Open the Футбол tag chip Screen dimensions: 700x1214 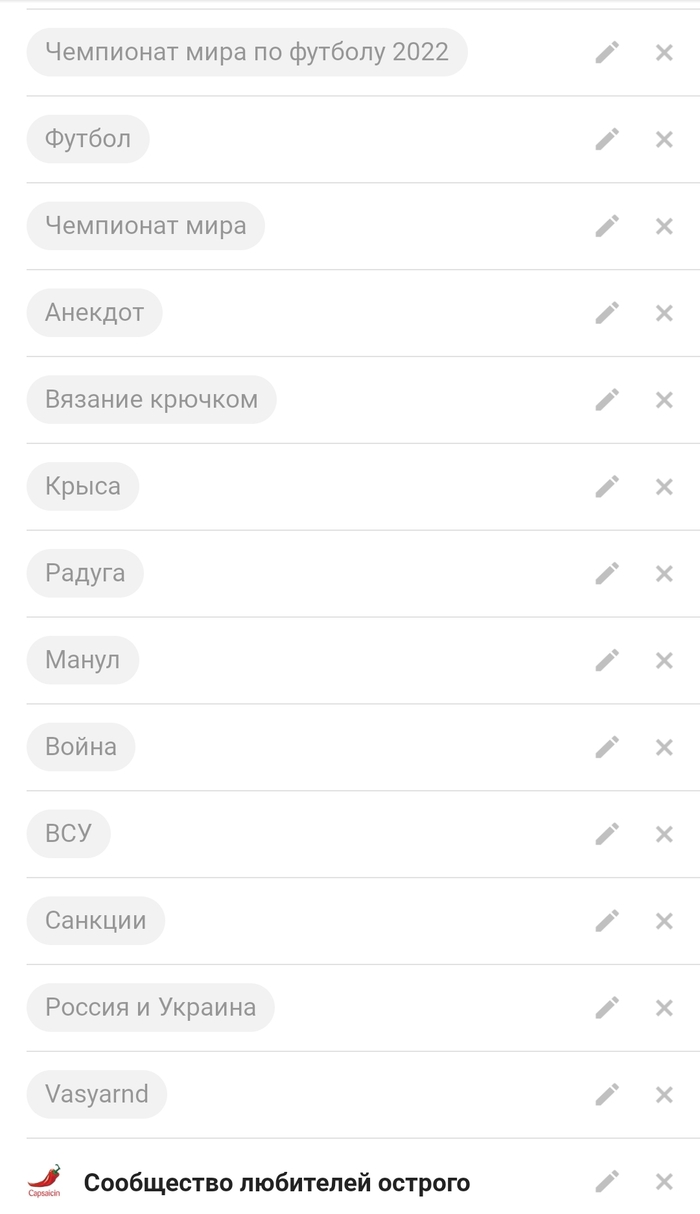pyautogui.click(x=87, y=139)
